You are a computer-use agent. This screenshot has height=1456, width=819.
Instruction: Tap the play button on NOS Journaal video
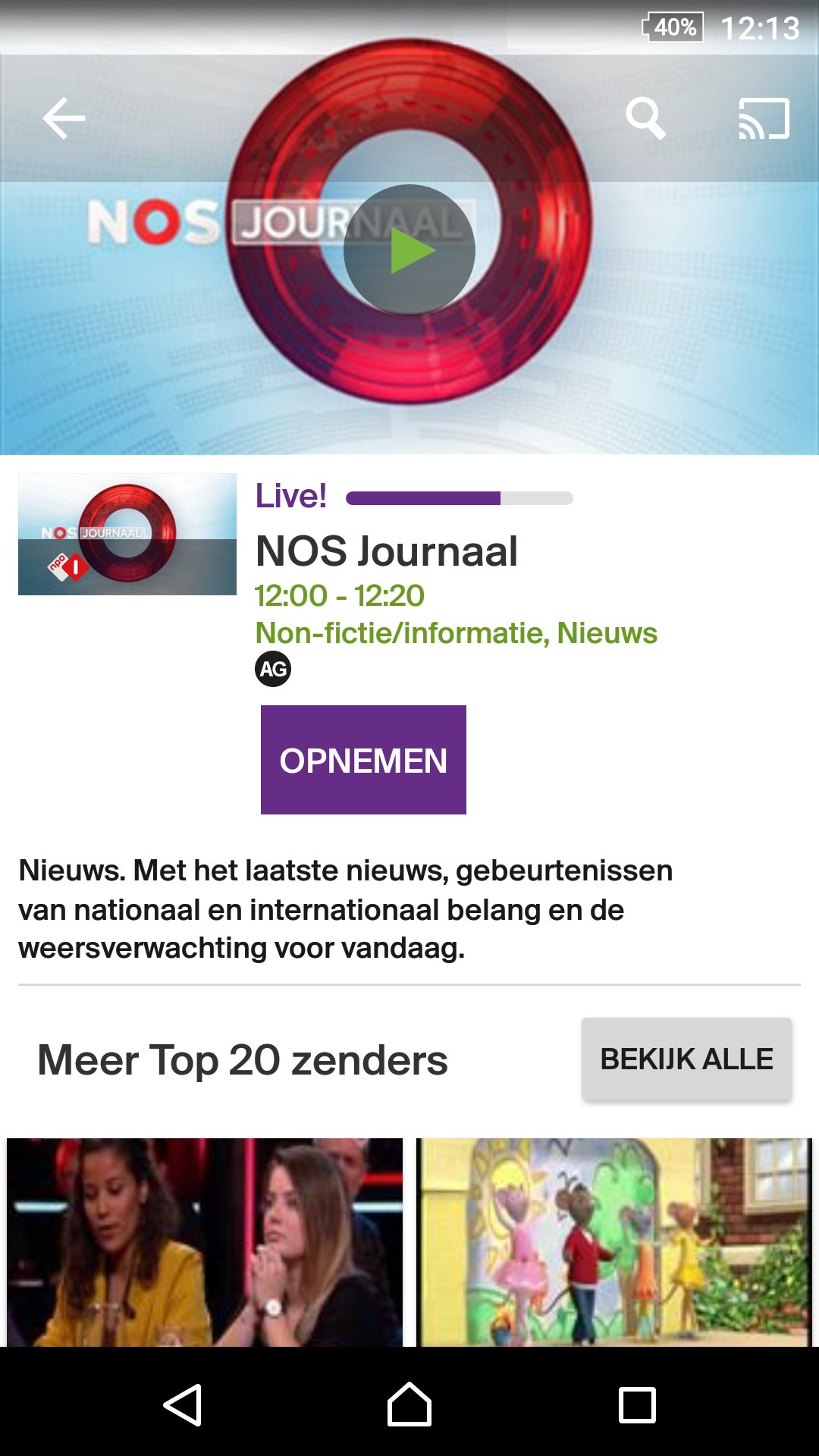coord(409,250)
